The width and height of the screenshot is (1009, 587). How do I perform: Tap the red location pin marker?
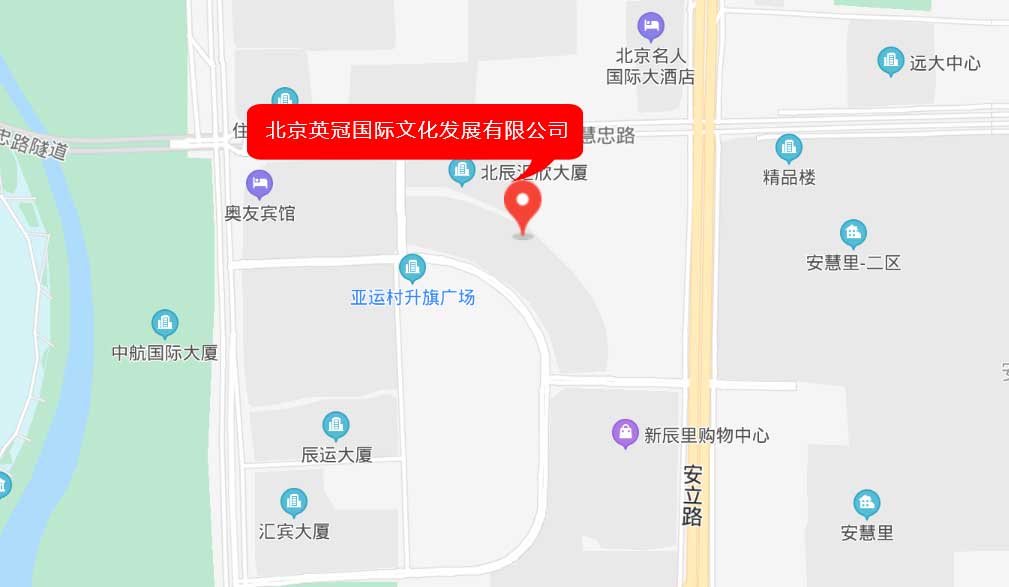tap(522, 205)
